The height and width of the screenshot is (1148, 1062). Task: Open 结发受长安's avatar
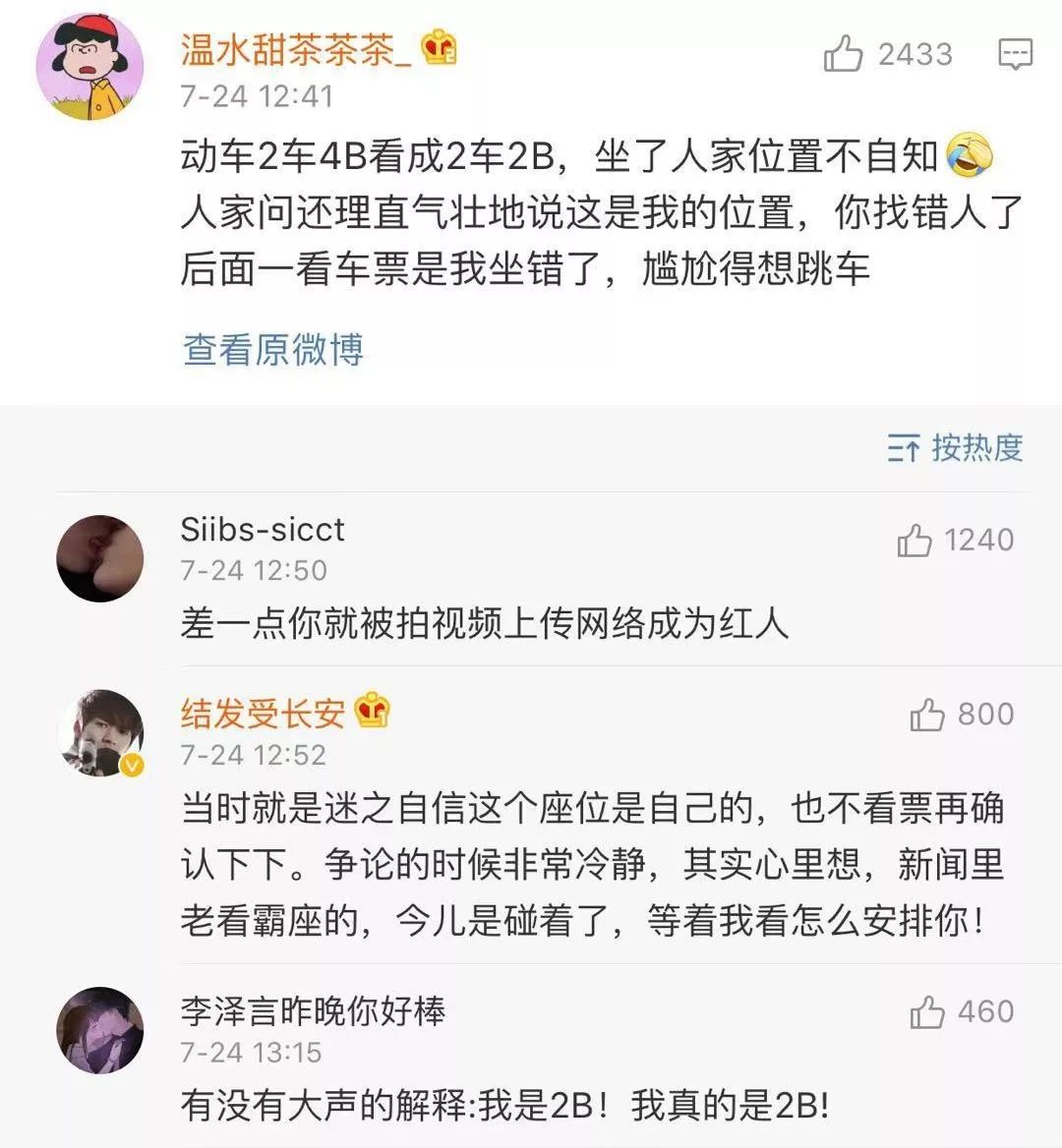[99, 732]
